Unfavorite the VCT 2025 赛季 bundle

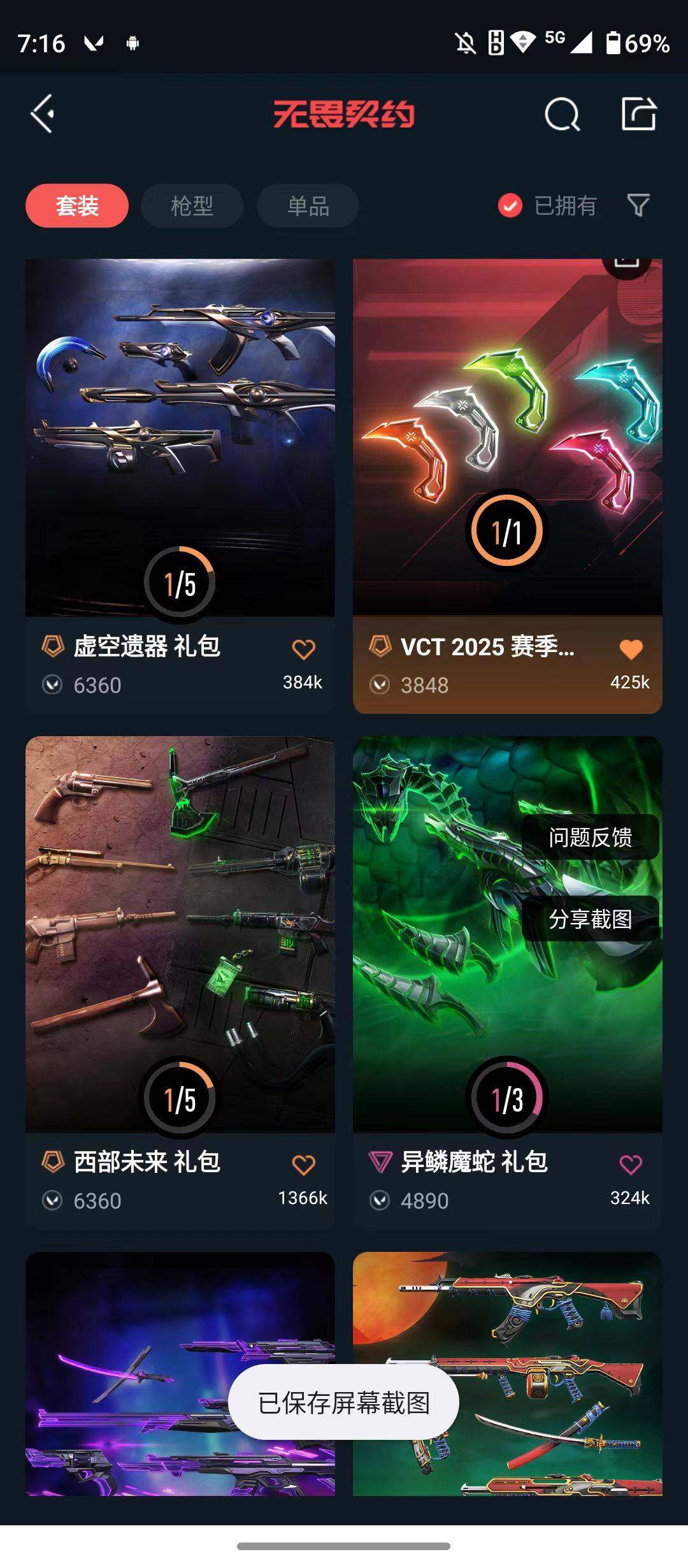631,649
